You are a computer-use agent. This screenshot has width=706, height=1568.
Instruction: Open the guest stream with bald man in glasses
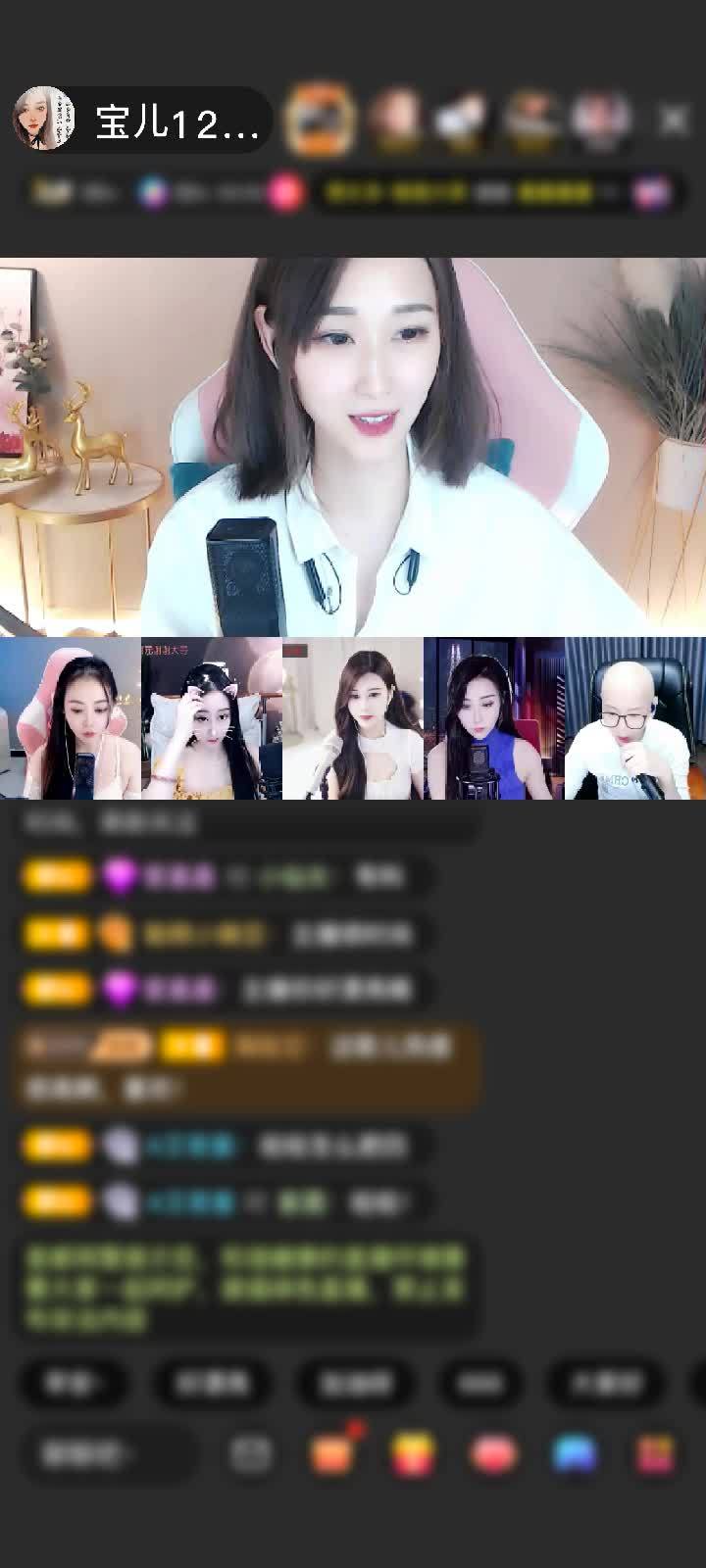[x=634, y=718]
